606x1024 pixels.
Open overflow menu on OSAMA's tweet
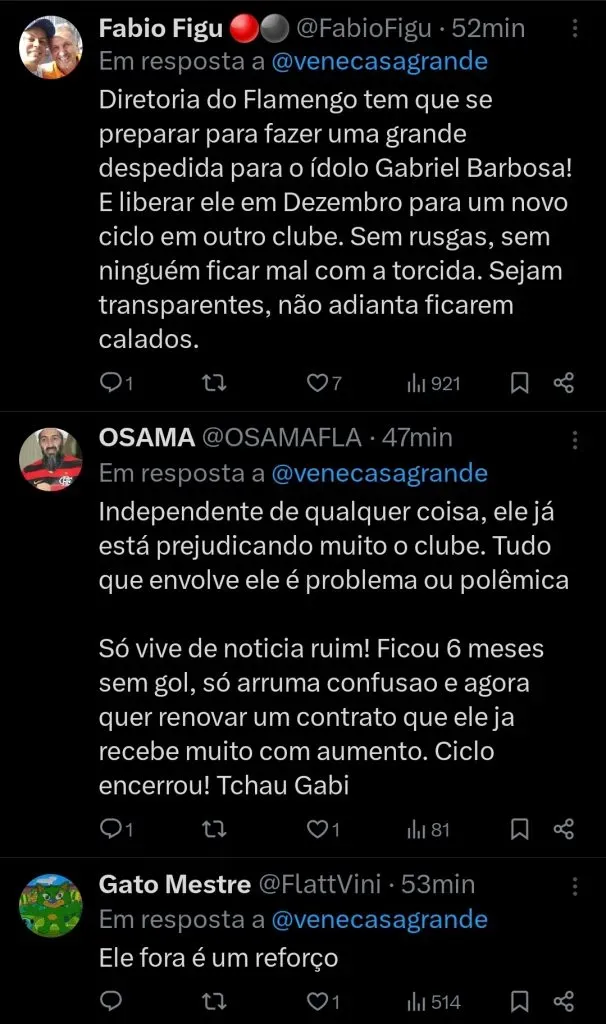(574, 441)
